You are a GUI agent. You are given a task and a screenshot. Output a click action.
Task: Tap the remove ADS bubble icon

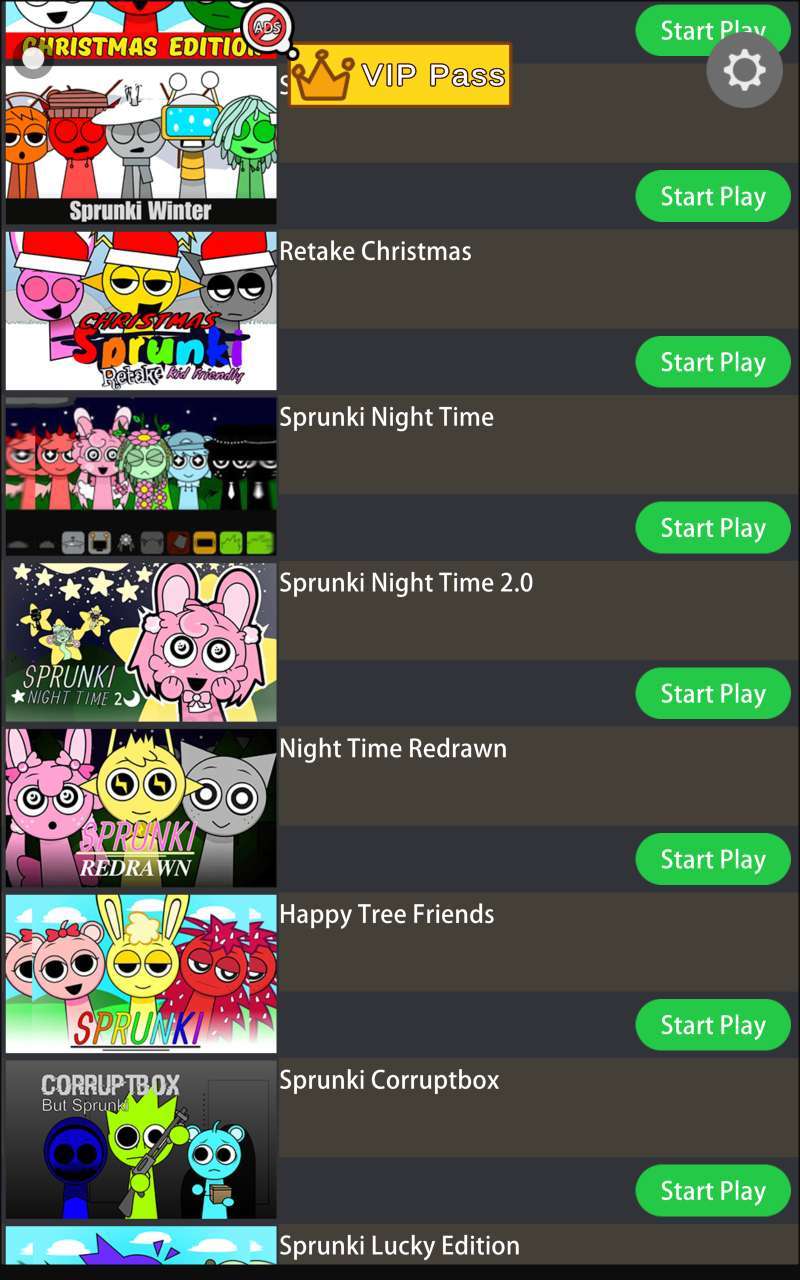coord(267,28)
